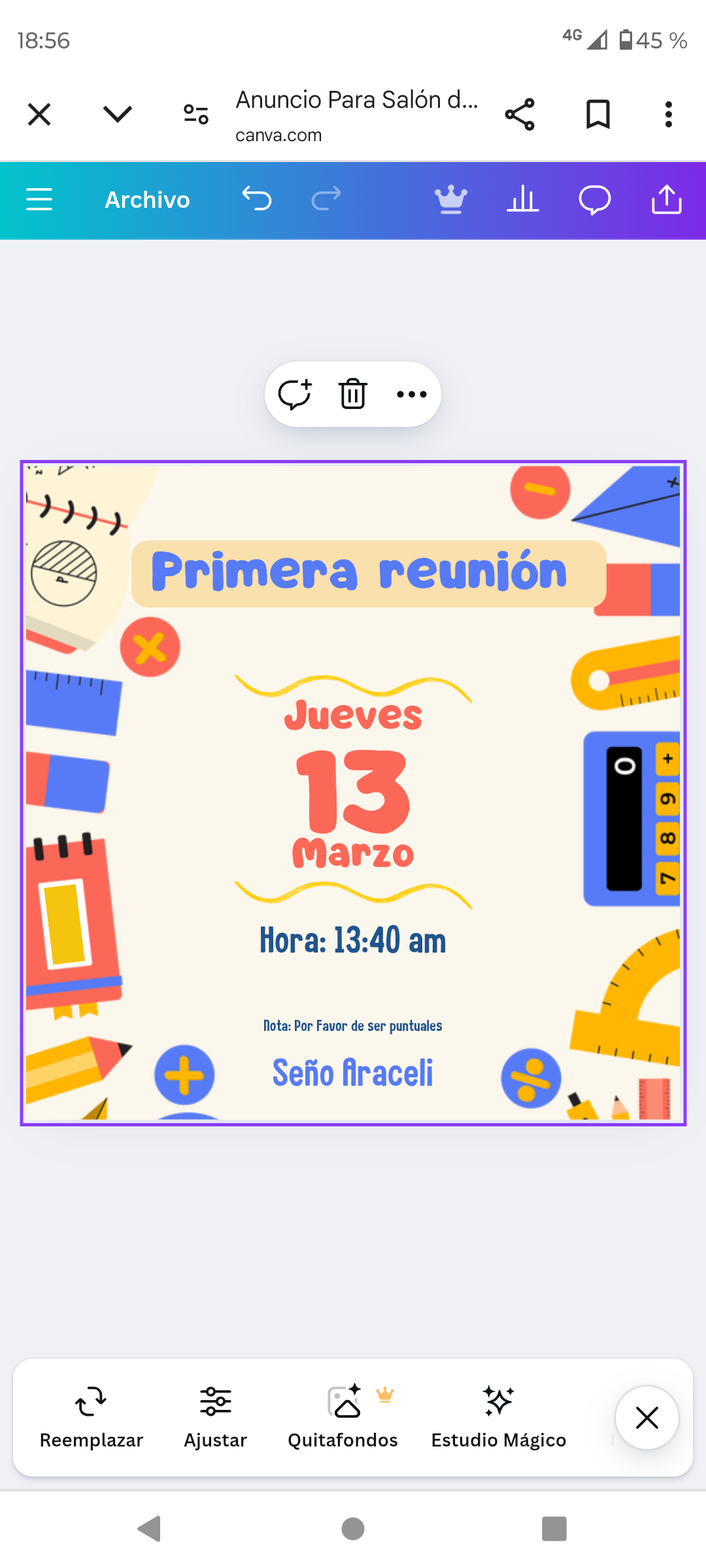The height and width of the screenshot is (1568, 706).
Task: Open the browser overflow menu
Action: [668, 115]
